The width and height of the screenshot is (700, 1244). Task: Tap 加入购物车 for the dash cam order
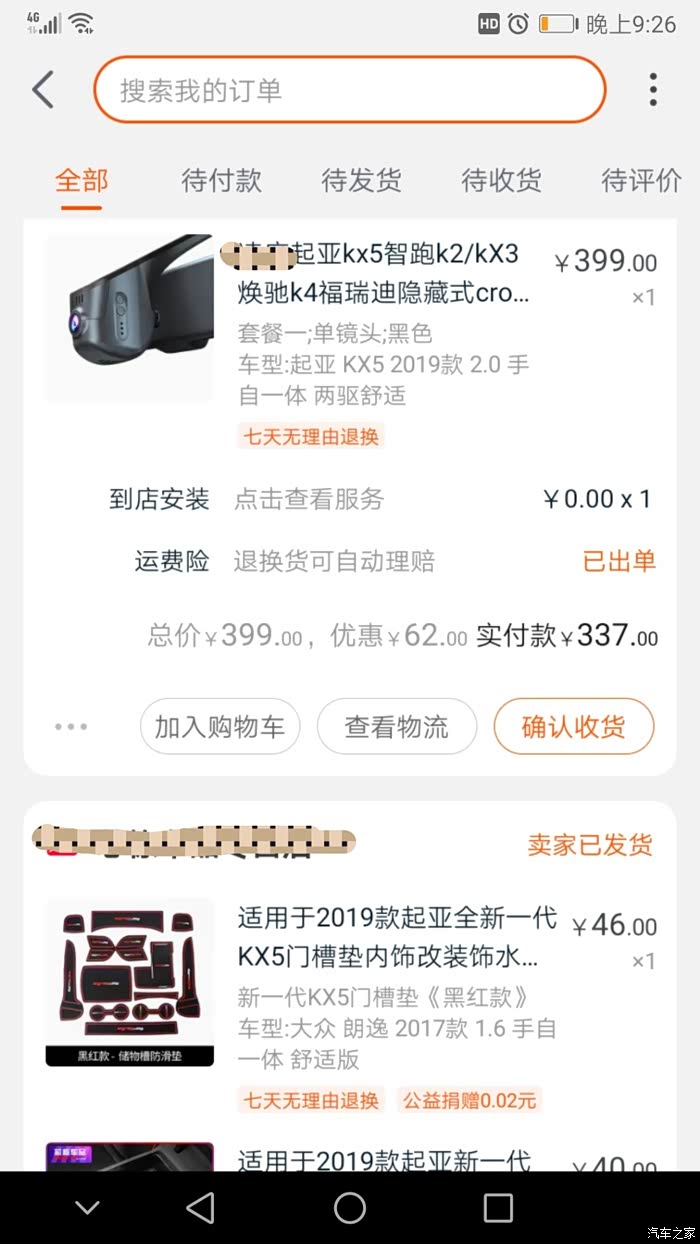click(x=220, y=727)
